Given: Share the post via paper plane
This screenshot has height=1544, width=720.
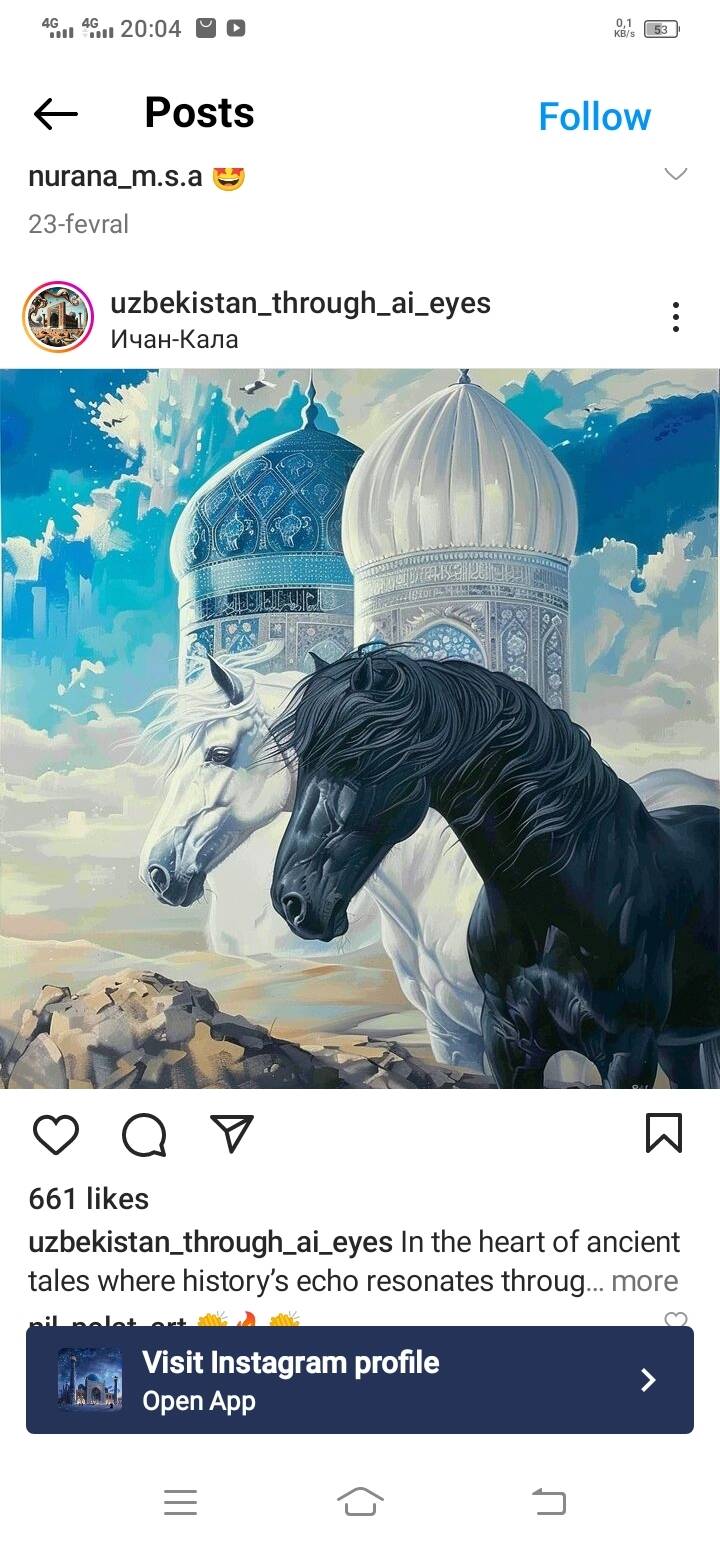Looking at the screenshot, I should [231, 1133].
